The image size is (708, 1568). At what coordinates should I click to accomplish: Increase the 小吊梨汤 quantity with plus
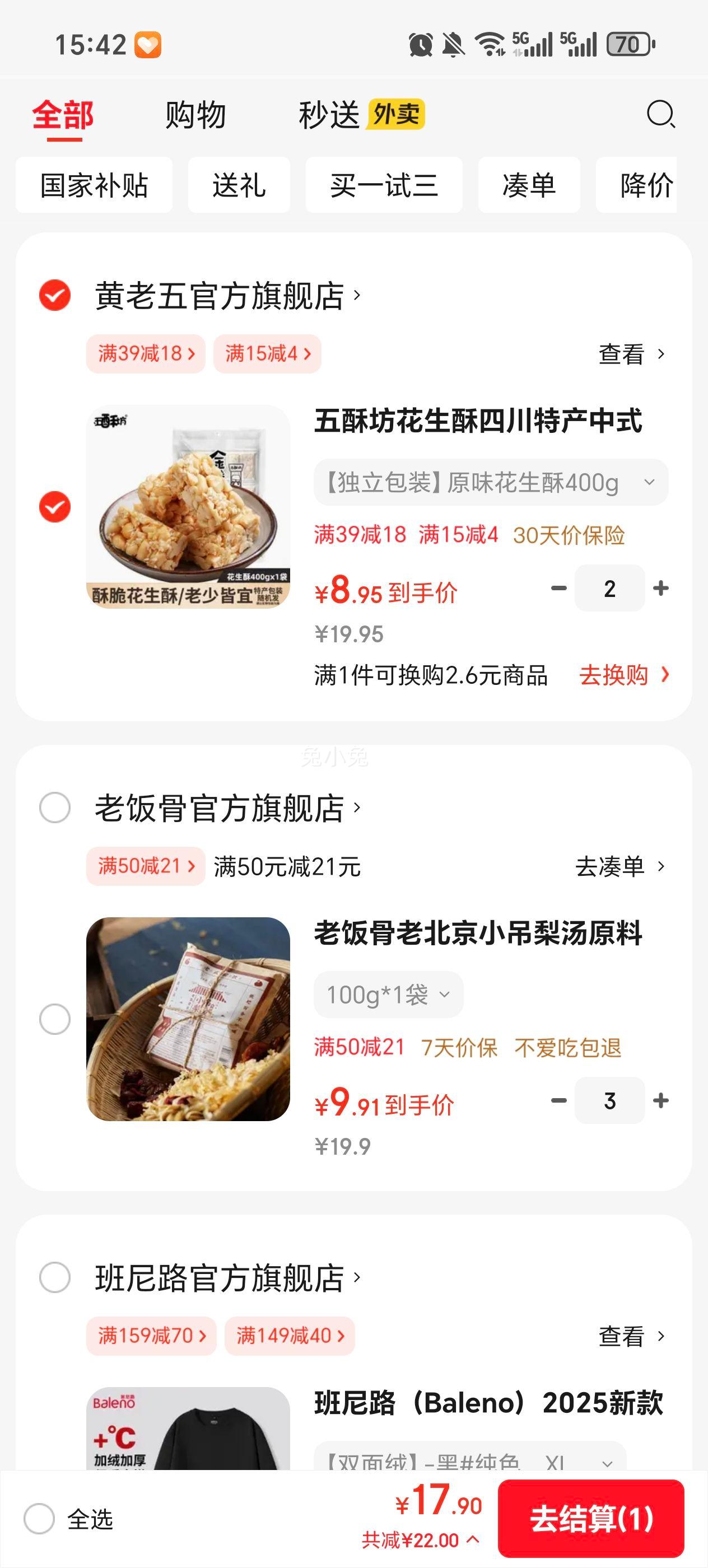[660, 1100]
